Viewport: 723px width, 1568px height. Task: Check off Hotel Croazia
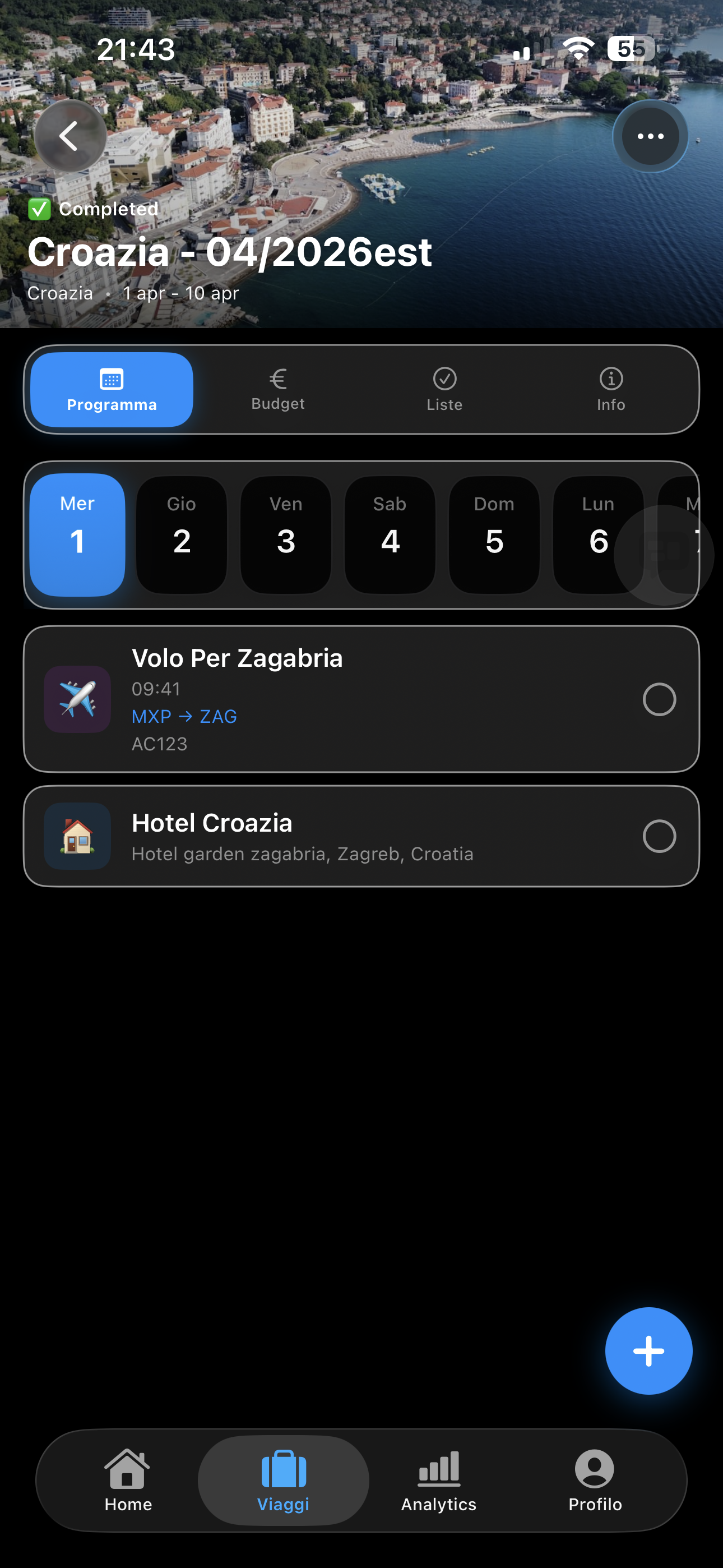pos(659,836)
